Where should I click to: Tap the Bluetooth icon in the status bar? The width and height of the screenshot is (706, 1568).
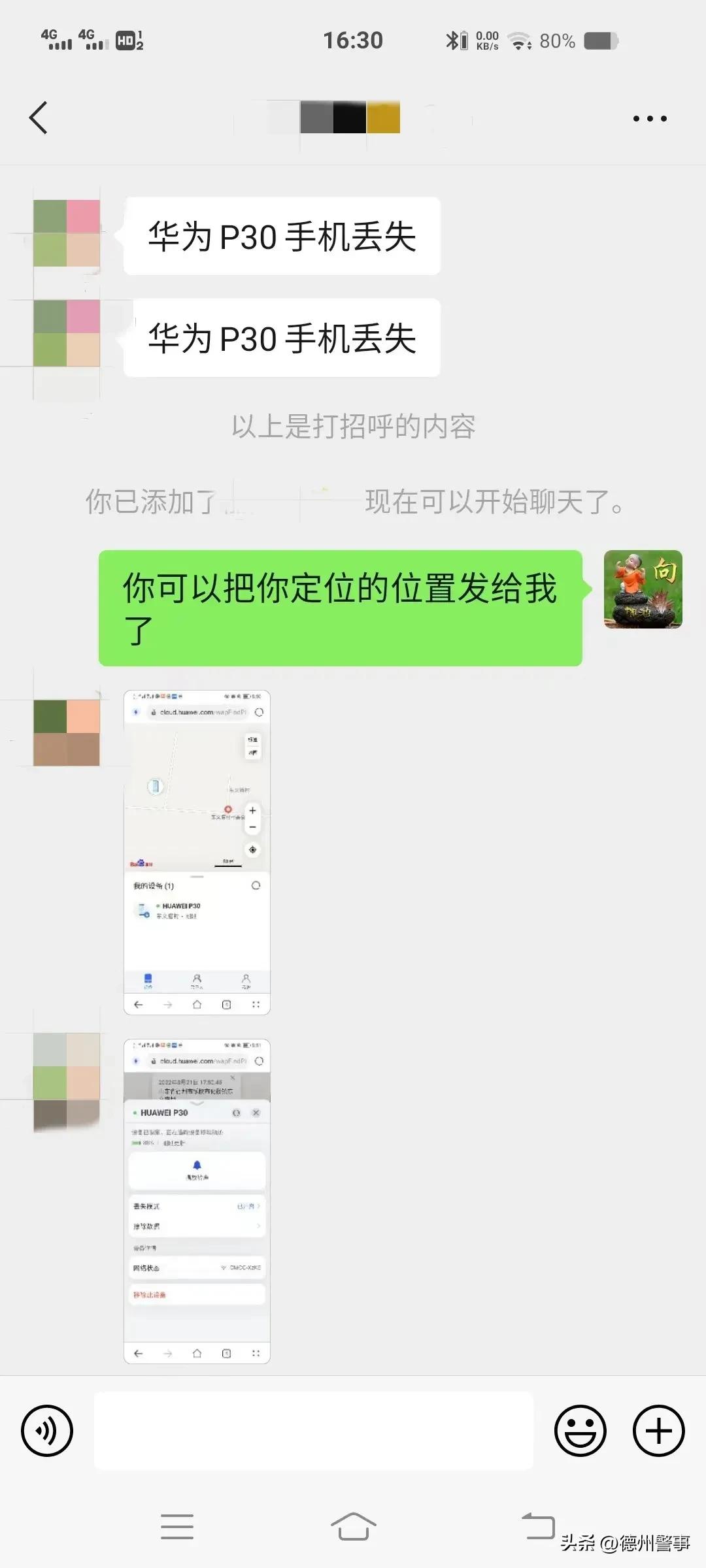coord(451,41)
